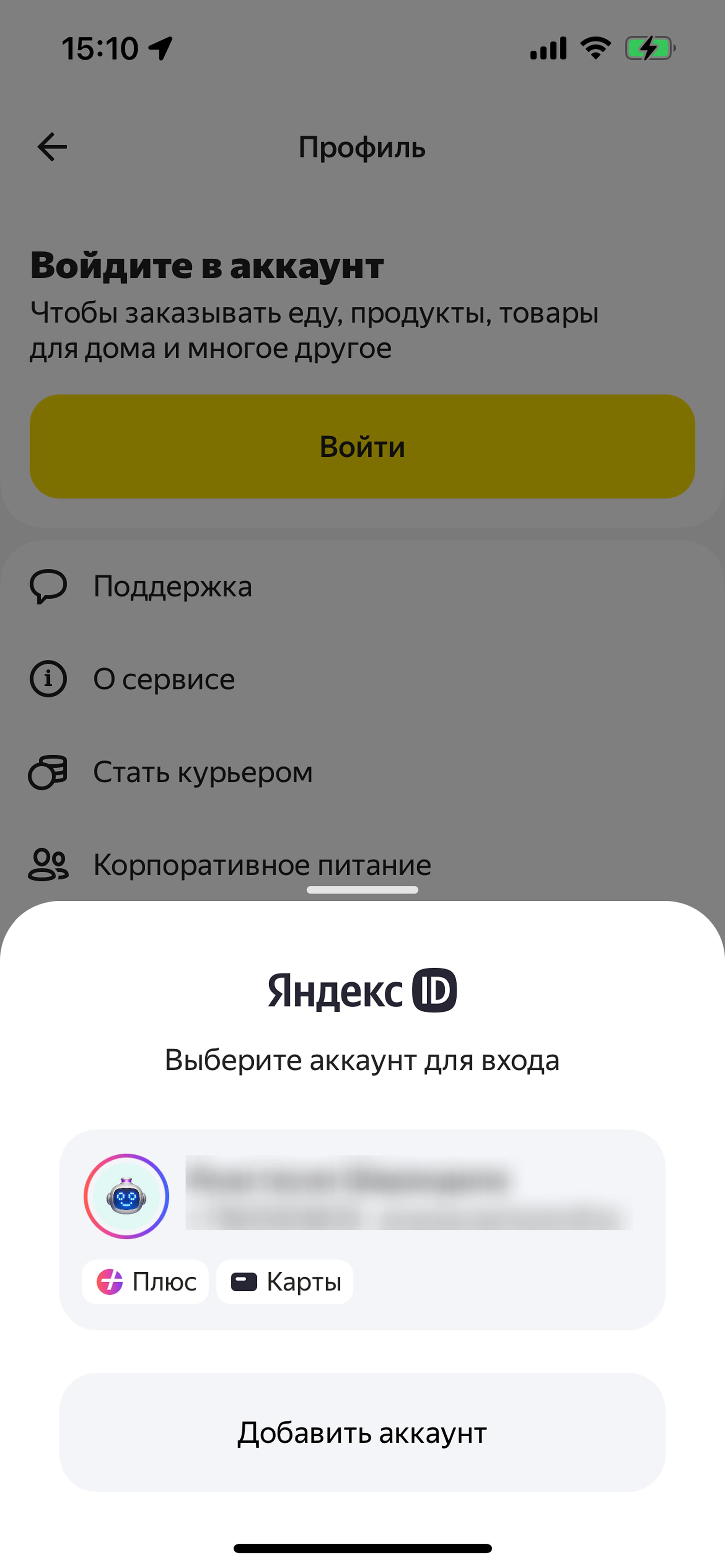Tap the Добавить аккаунт button
The image size is (725, 1568).
362,1432
